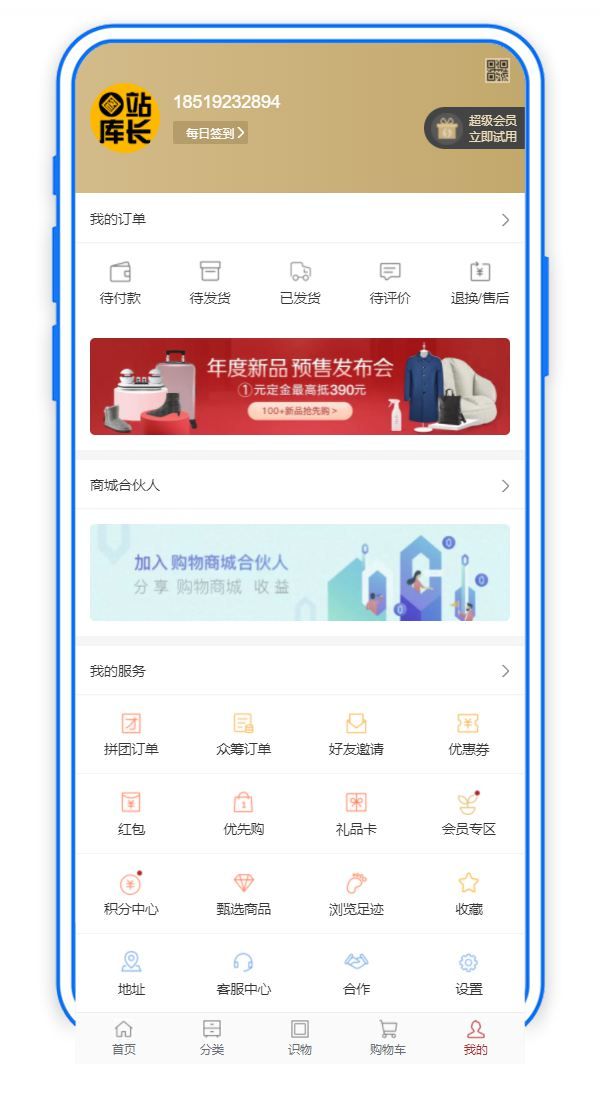Open 拼团订单 group-buy orders

pyautogui.click(x=131, y=734)
